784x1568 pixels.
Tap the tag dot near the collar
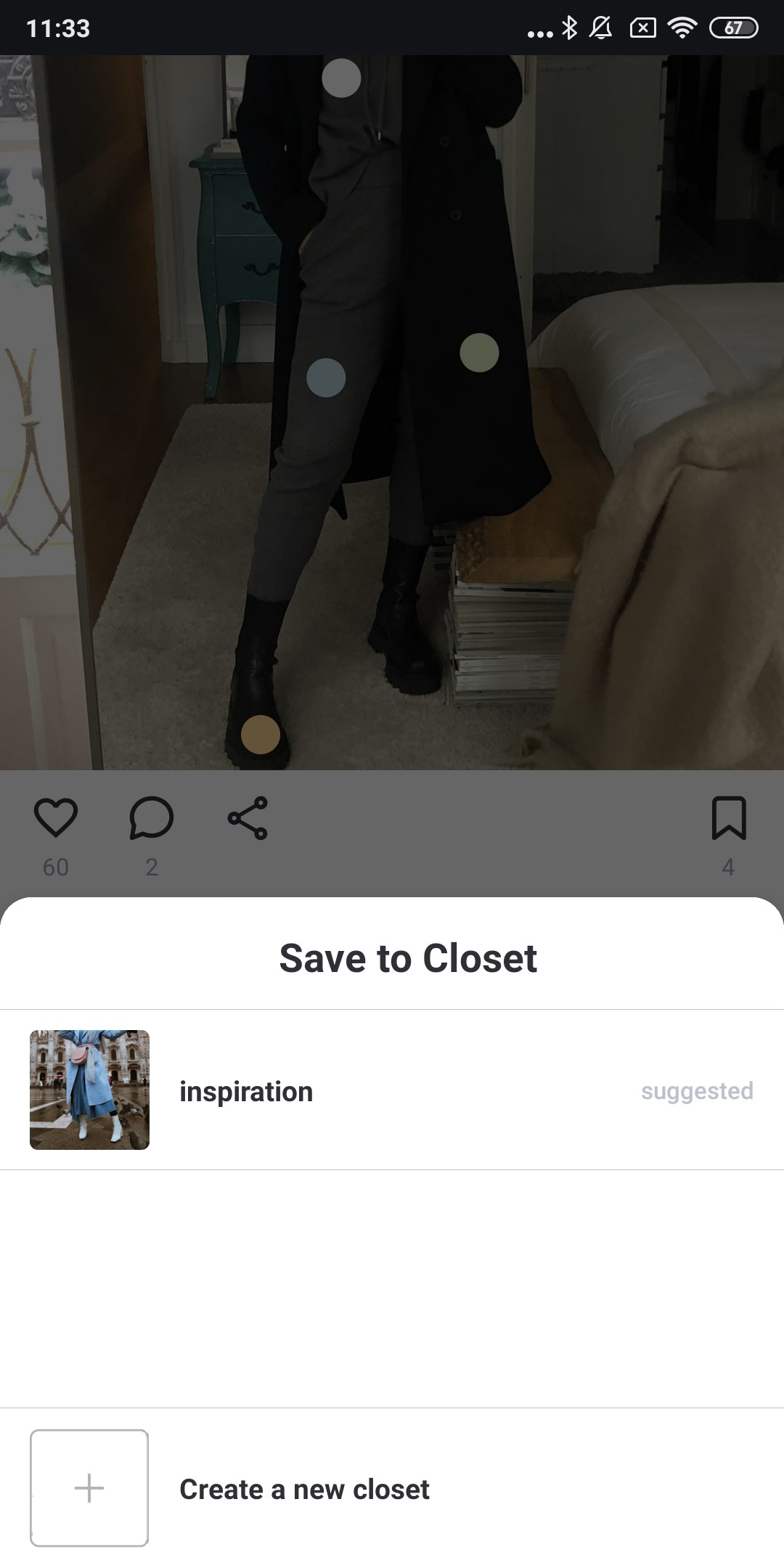pyautogui.click(x=341, y=78)
